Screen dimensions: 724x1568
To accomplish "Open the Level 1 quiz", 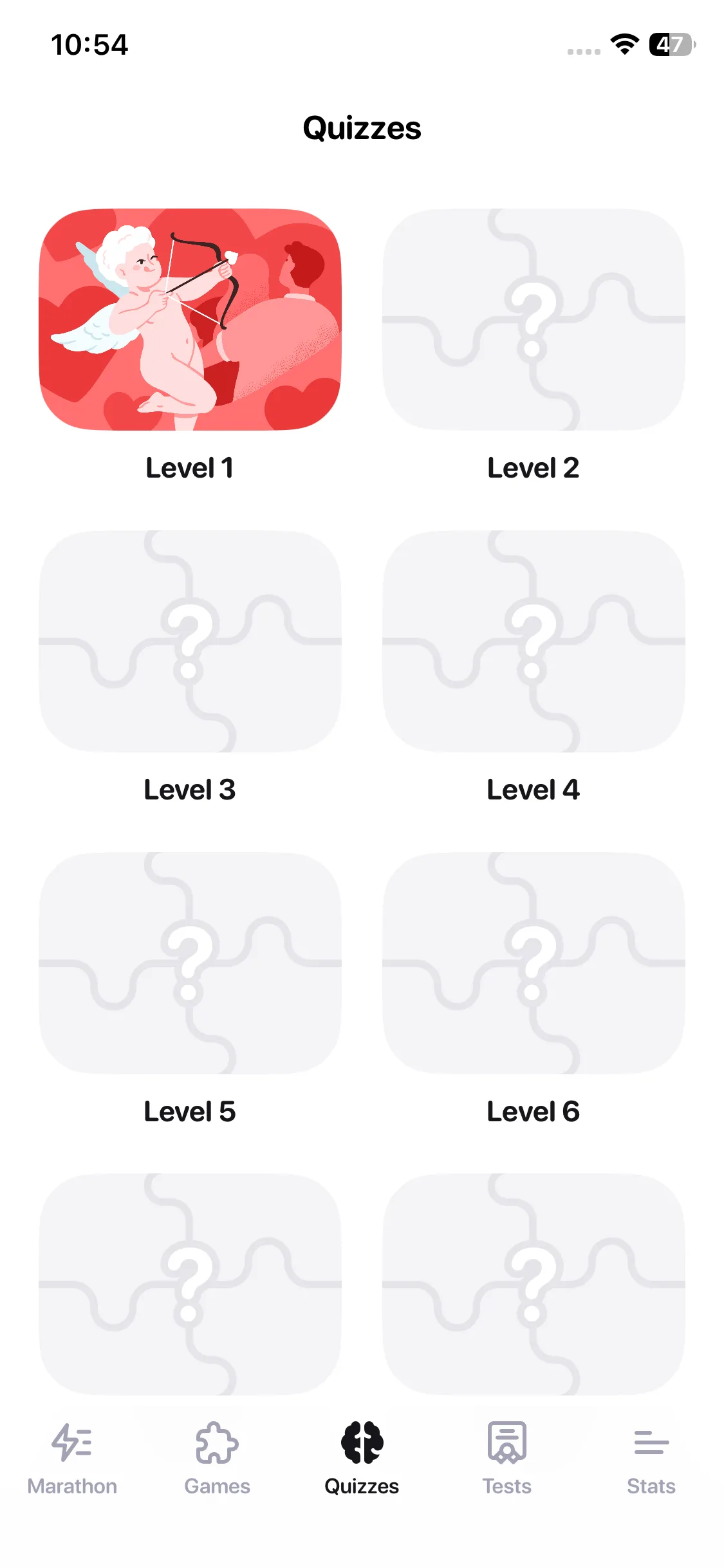I will click(x=190, y=319).
